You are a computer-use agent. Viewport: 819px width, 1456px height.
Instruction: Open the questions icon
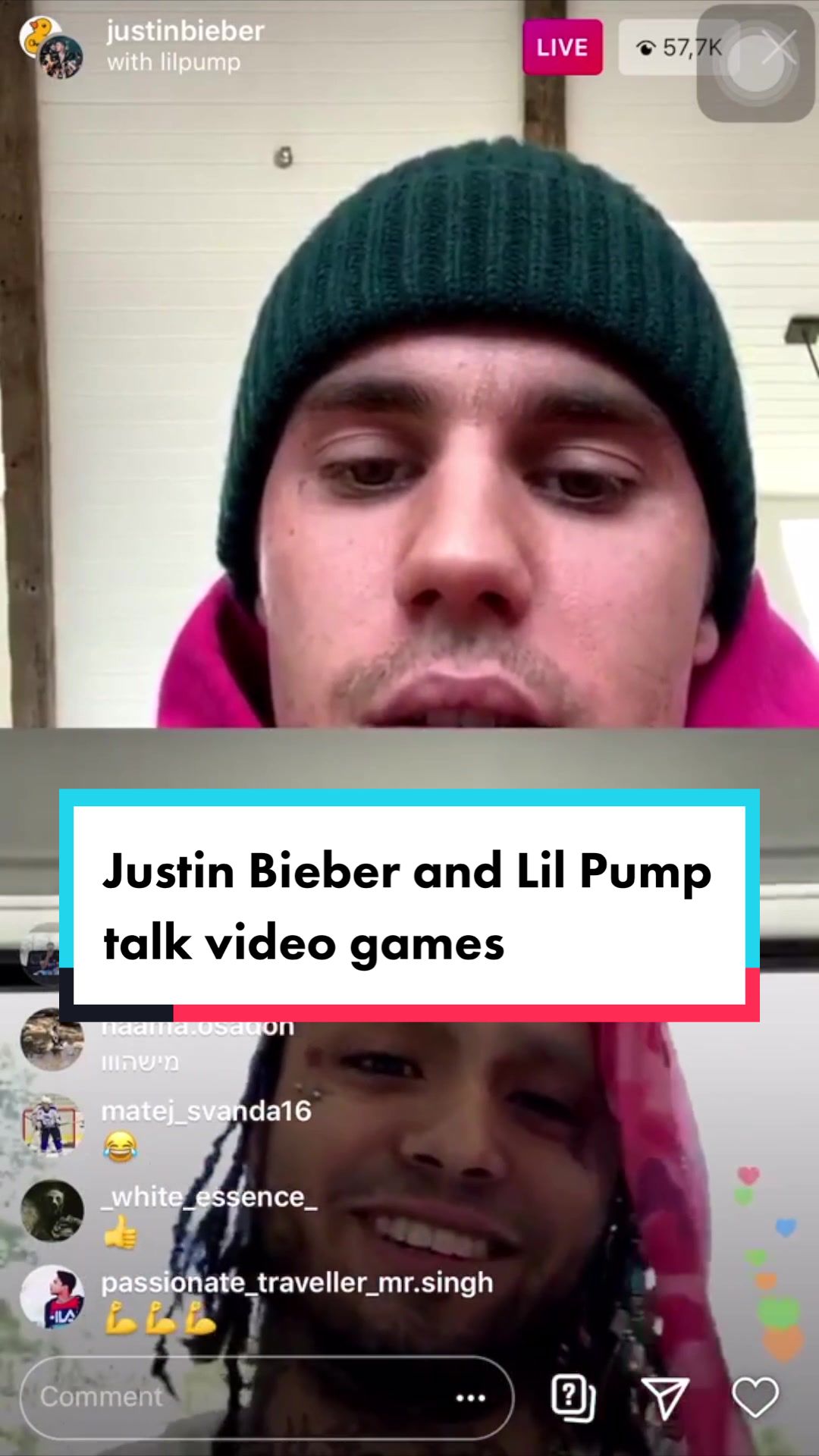(573, 1397)
